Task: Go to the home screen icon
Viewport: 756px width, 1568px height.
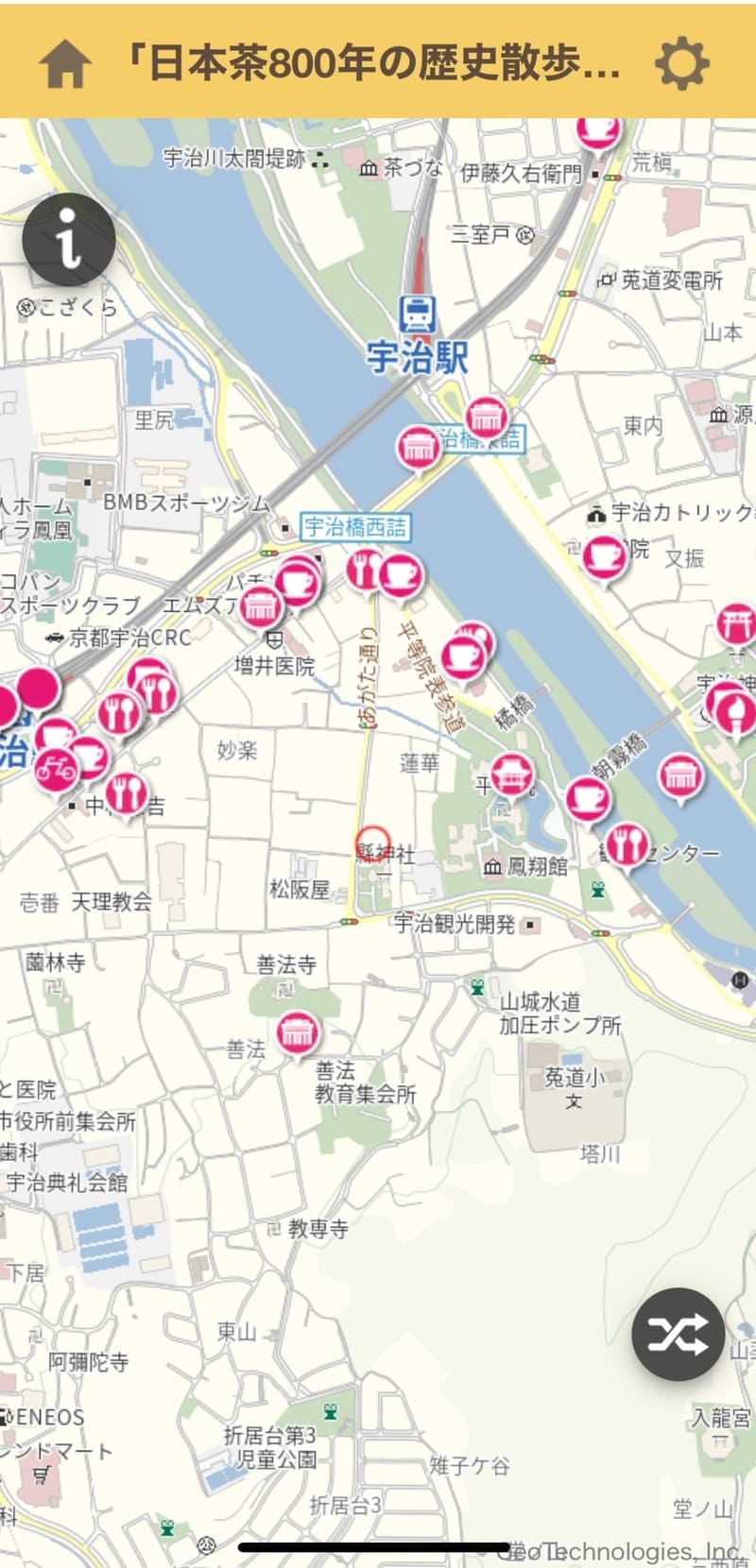Action: 65,63
